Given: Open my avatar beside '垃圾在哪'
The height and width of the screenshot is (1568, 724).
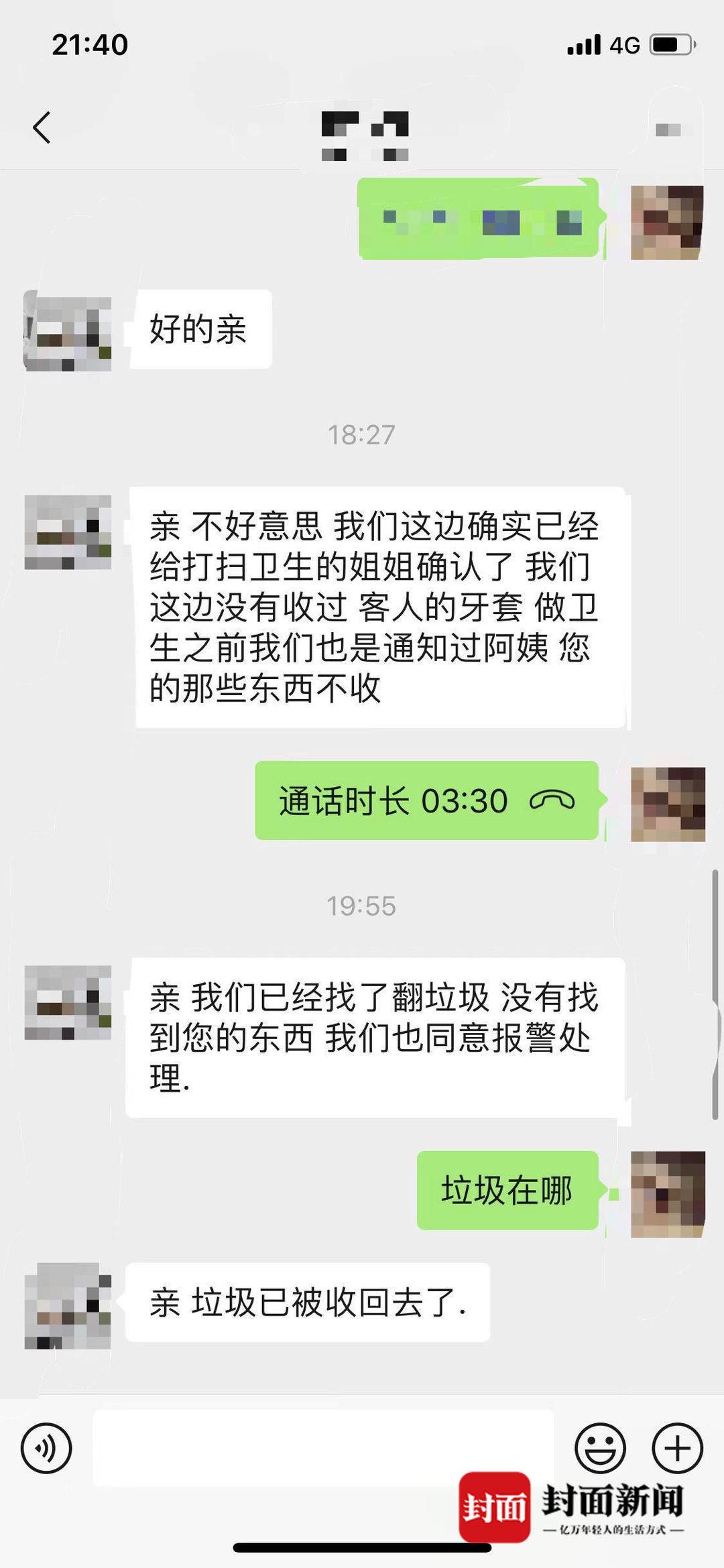Looking at the screenshot, I should coord(668,1193).
